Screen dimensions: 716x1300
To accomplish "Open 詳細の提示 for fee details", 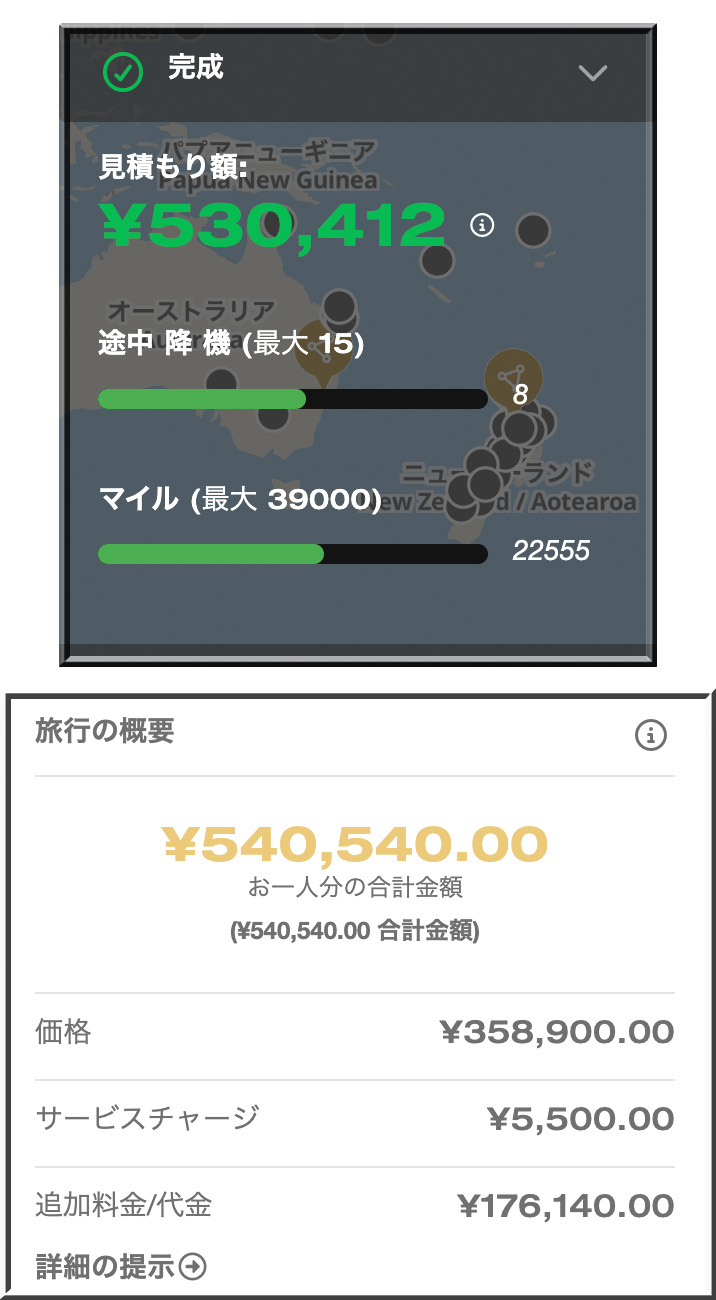I will tap(121, 1267).
